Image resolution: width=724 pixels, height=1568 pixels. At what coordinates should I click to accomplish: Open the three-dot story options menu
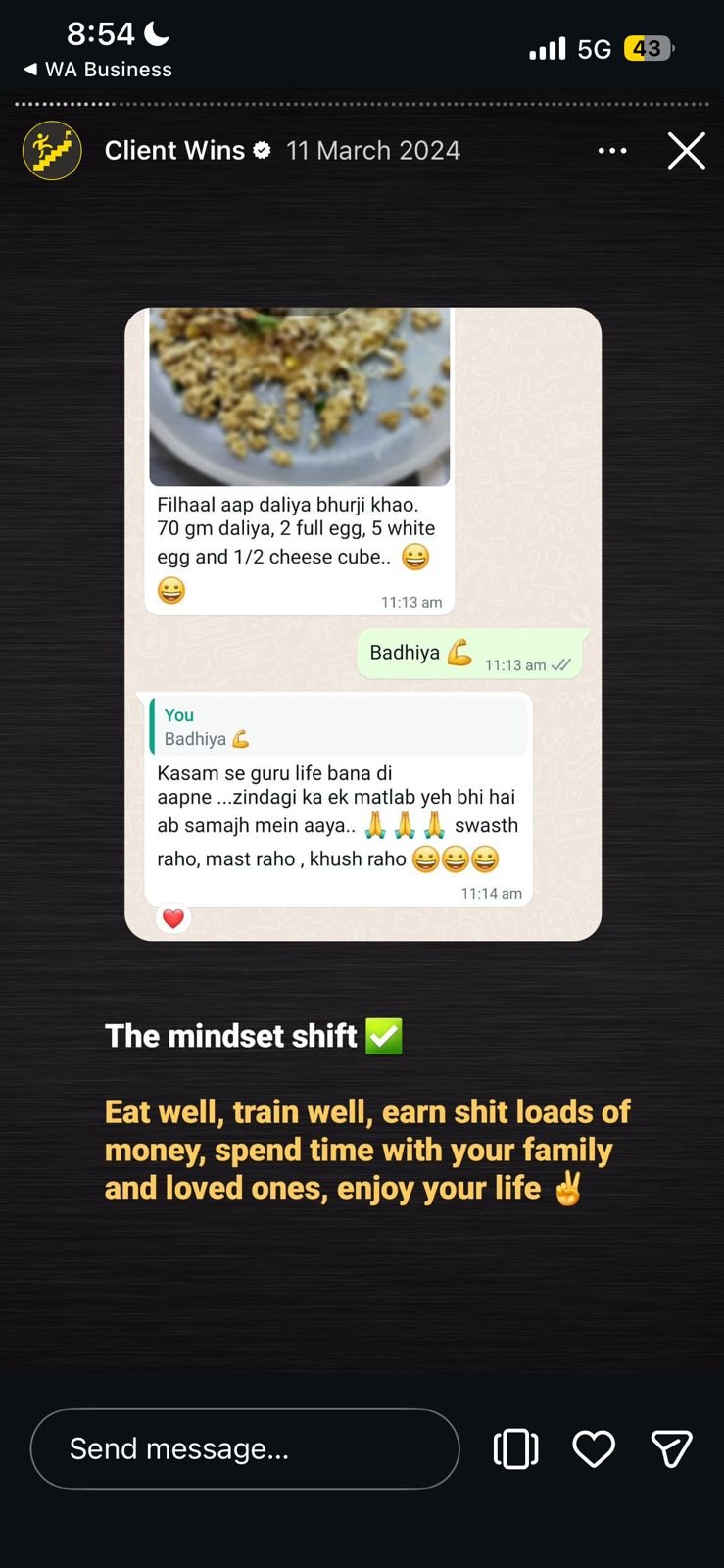(x=612, y=151)
